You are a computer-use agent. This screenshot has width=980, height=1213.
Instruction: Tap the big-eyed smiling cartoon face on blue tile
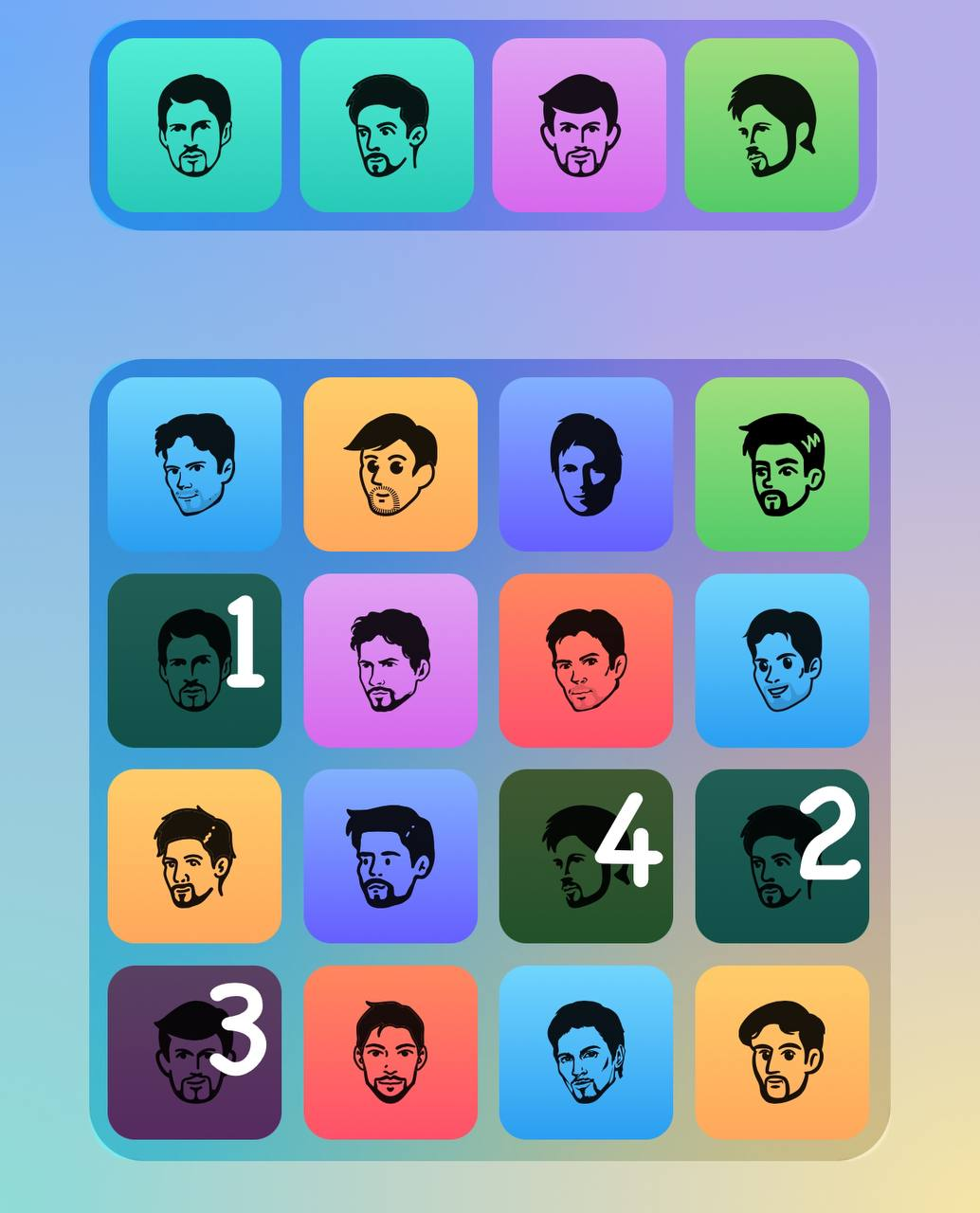pyautogui.click(x=782, y=661)
